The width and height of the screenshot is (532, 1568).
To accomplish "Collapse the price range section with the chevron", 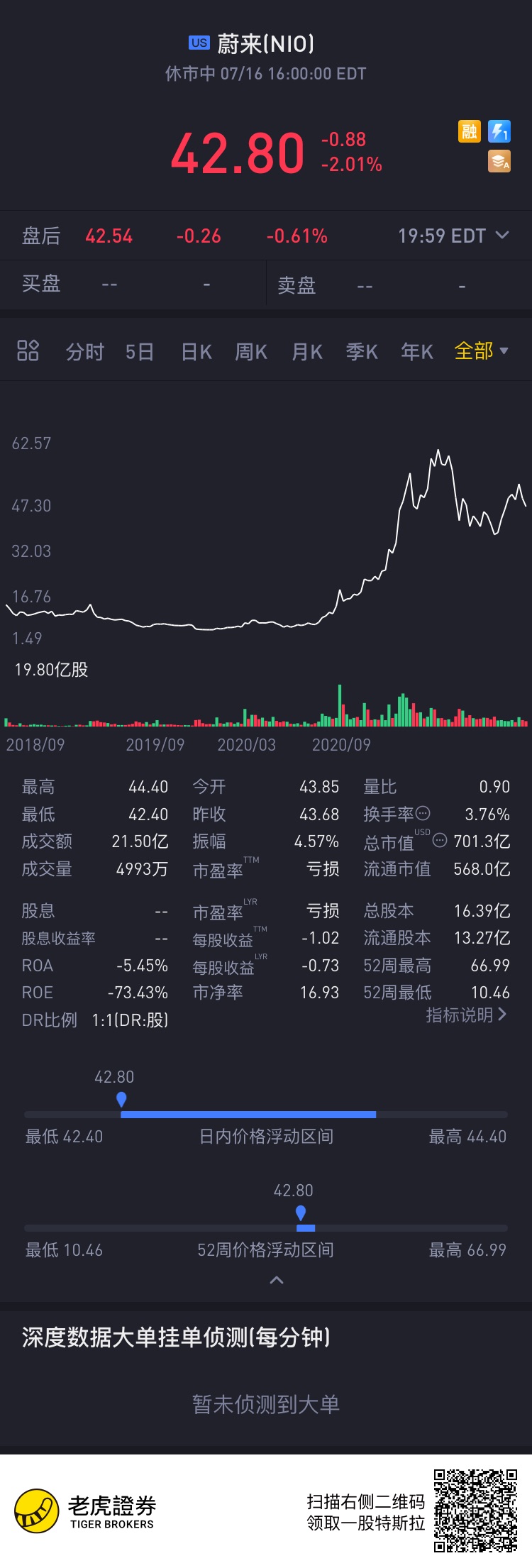I will click(277, 1281).
